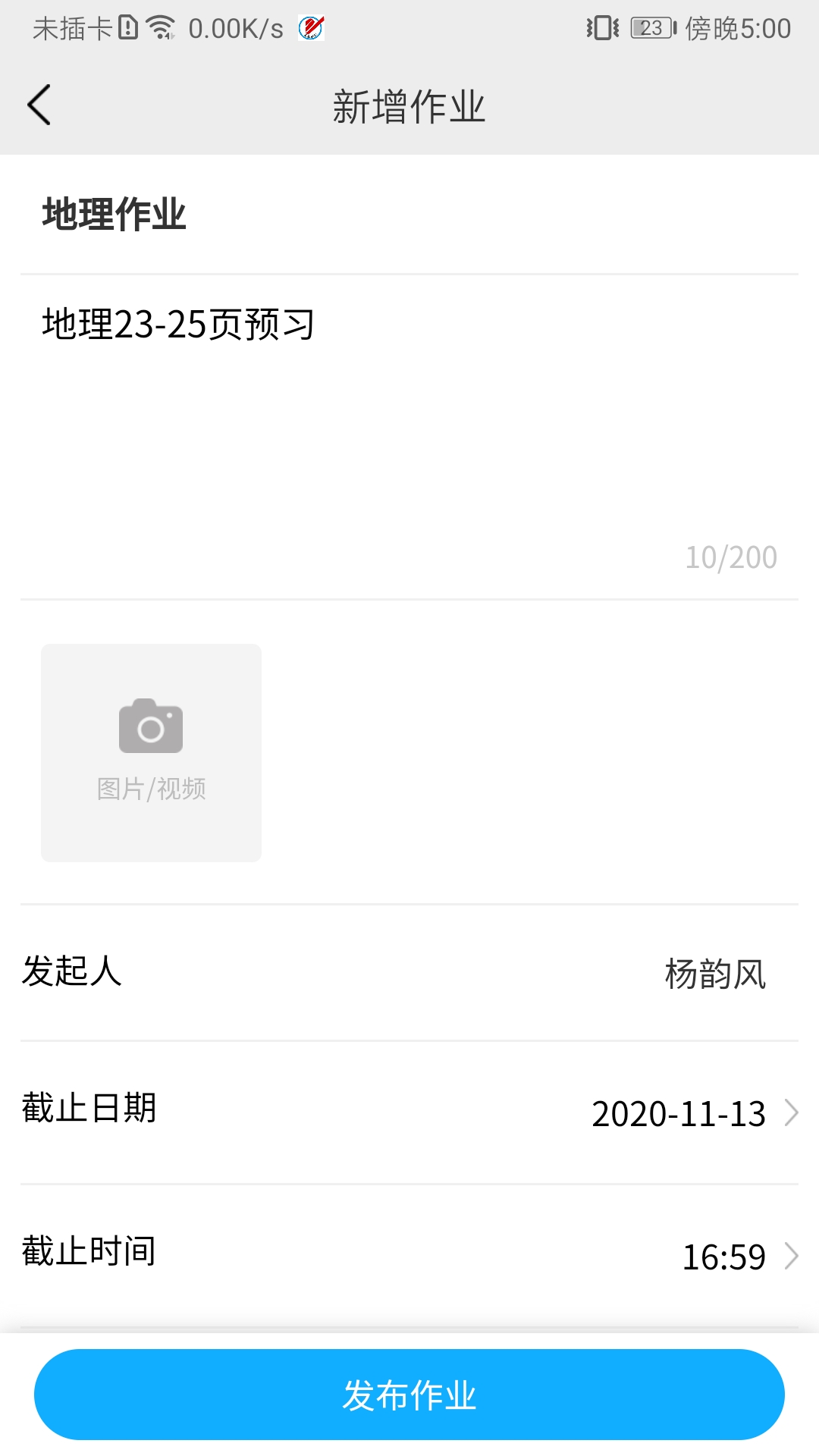
Task: Tap the vibrate mode icon in status bar
Action: coord(601,27)
